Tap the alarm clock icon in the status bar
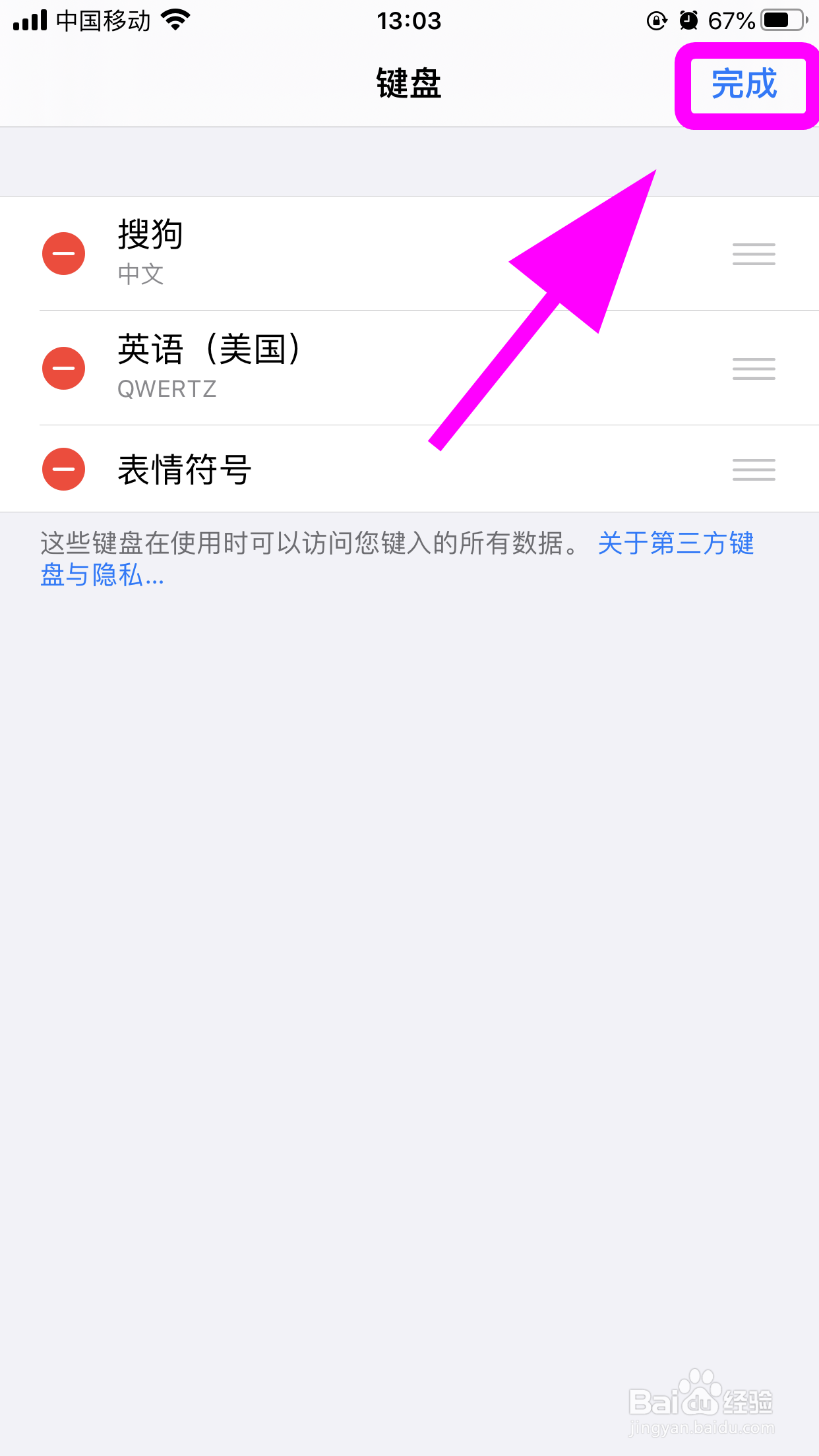 (687, 20)
